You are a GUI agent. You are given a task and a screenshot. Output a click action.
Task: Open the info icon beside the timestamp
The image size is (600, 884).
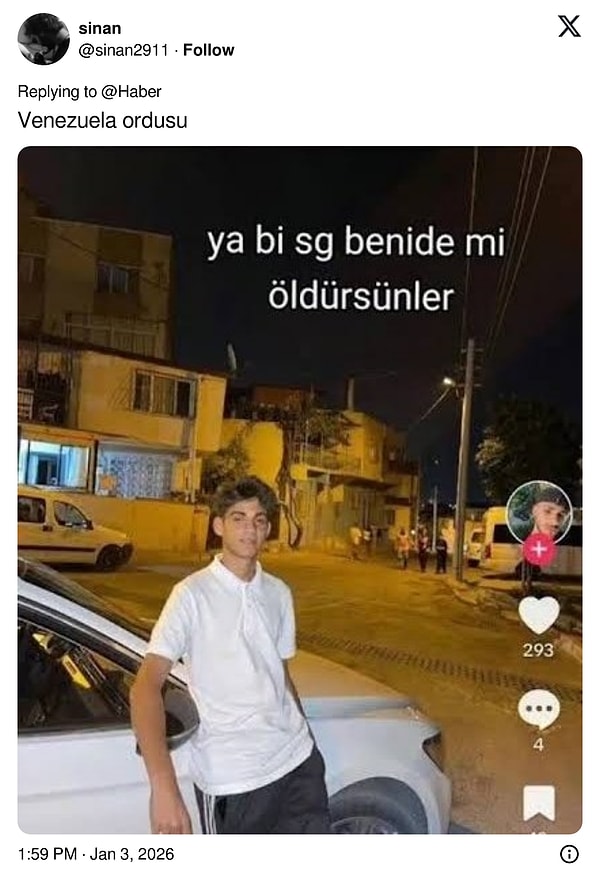[569, 853]
